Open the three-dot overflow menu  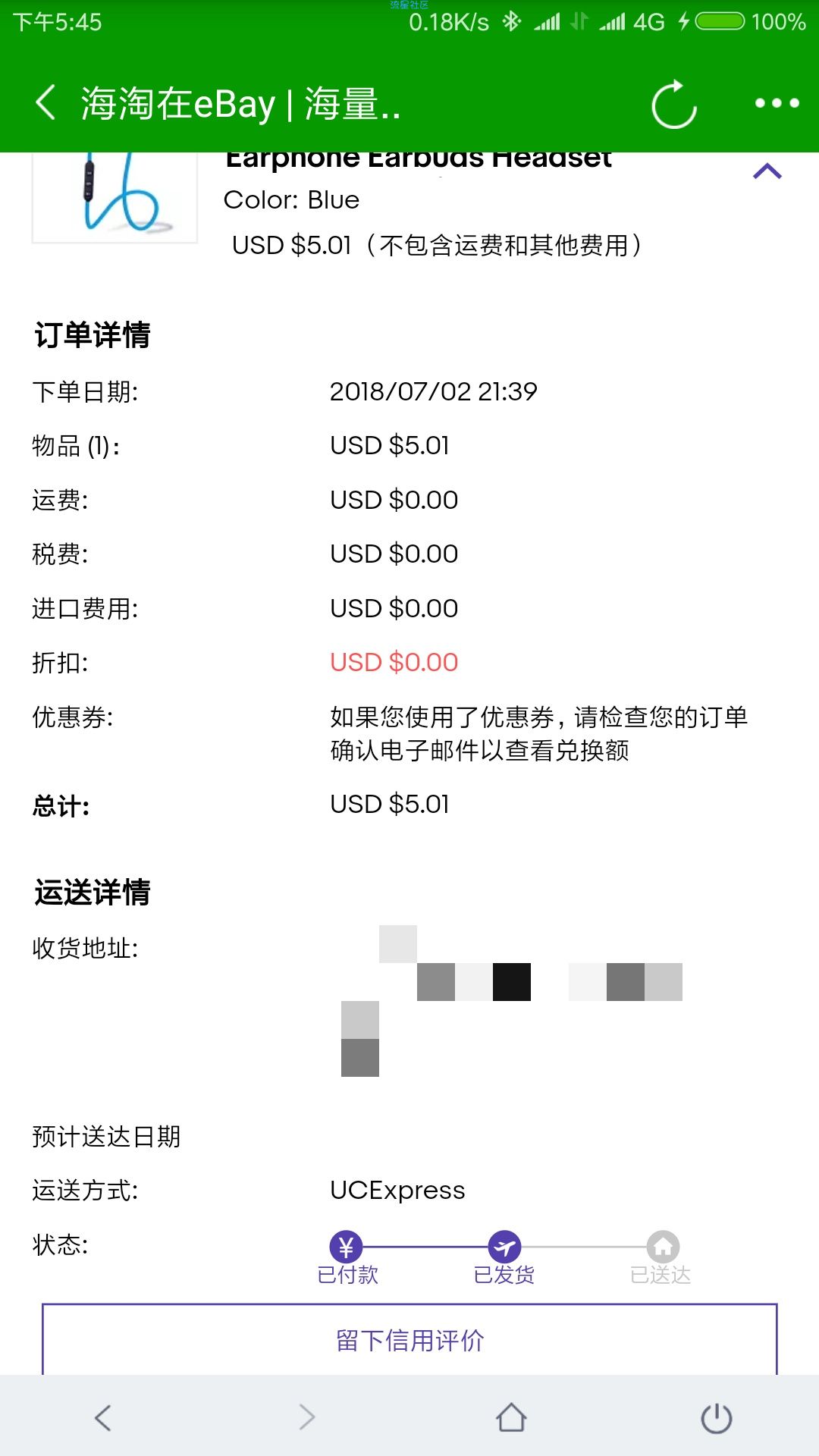click(777, 103)
